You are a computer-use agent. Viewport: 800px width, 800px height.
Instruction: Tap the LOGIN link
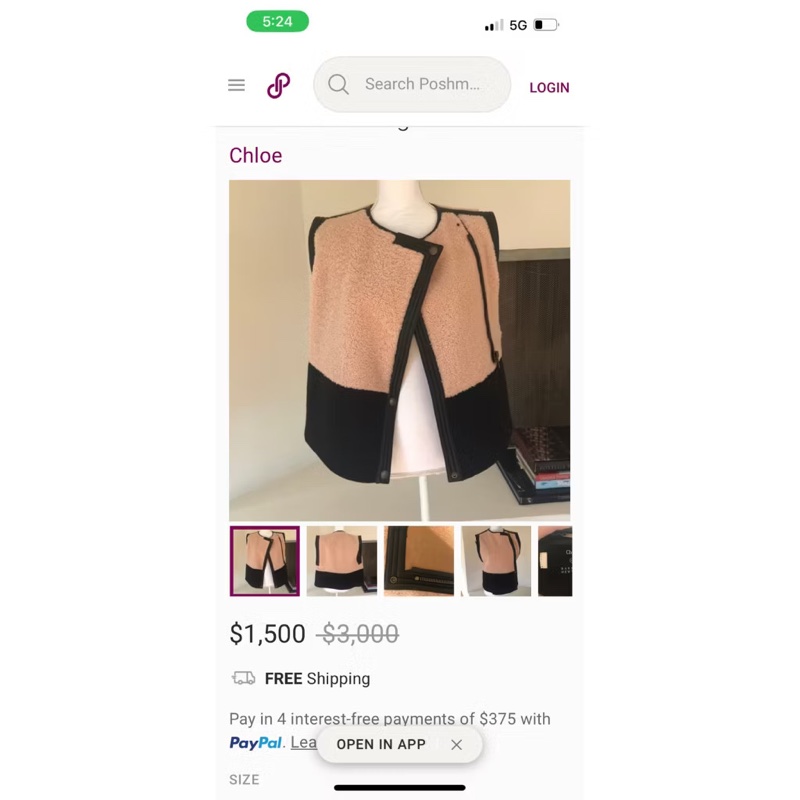point(549,87)
